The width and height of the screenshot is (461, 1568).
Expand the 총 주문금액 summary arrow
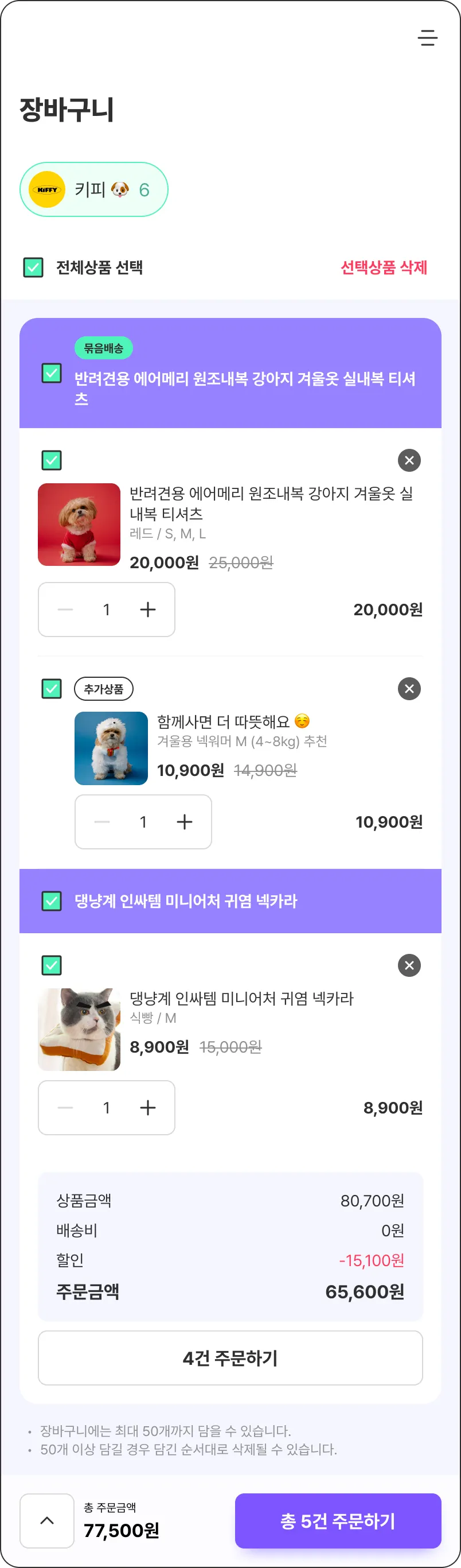point(47,1520)
